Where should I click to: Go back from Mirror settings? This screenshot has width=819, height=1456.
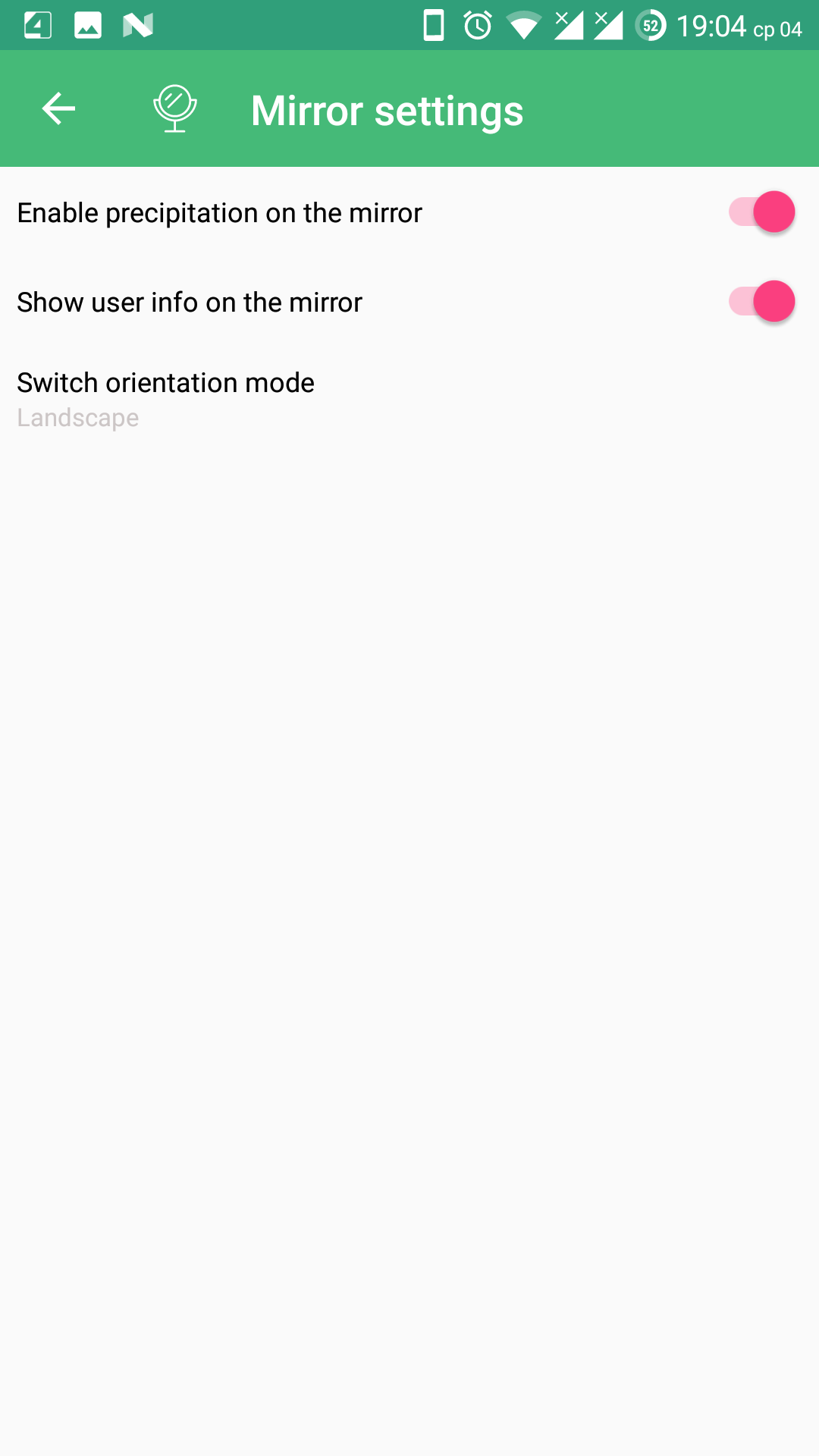[58, 109]
